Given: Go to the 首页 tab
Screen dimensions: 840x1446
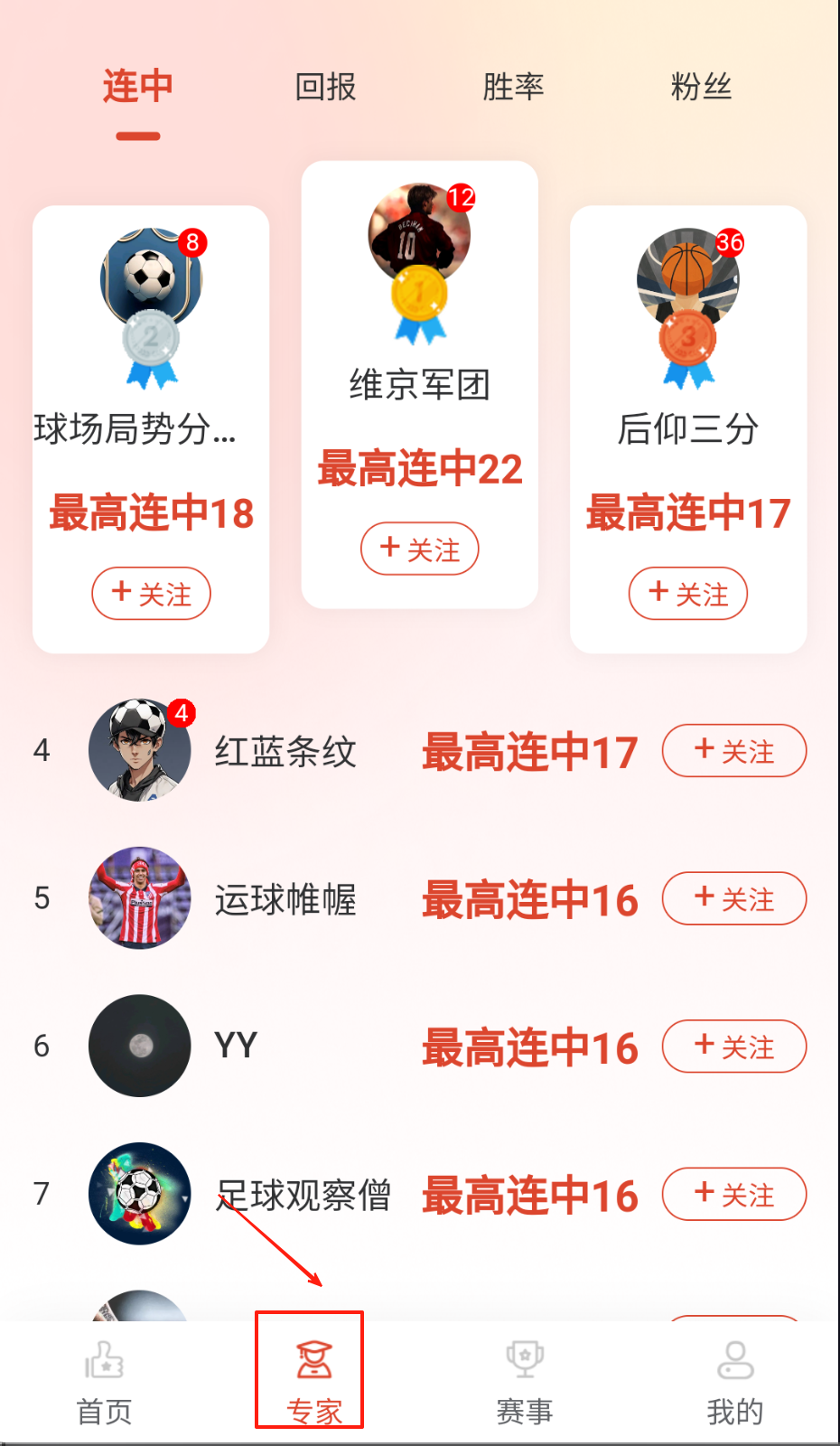Looking at the screenshot, I should pos(105,1383).
